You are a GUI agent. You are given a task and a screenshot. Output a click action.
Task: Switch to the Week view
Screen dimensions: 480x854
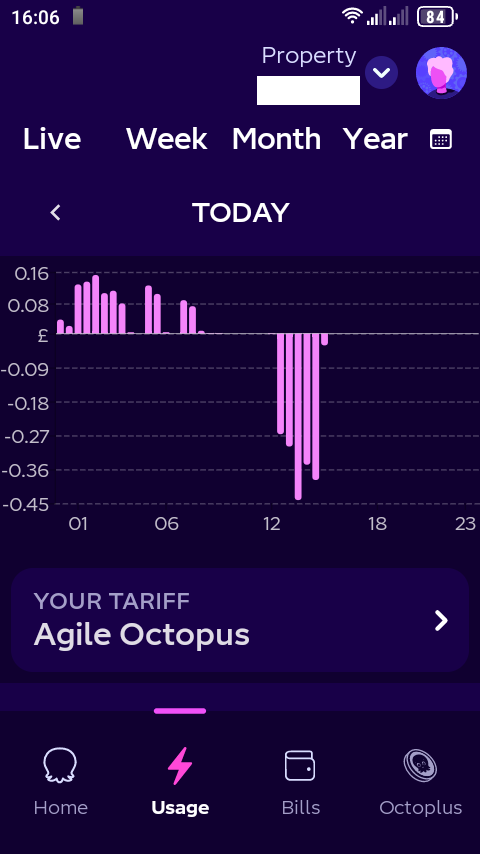(167, 139)
